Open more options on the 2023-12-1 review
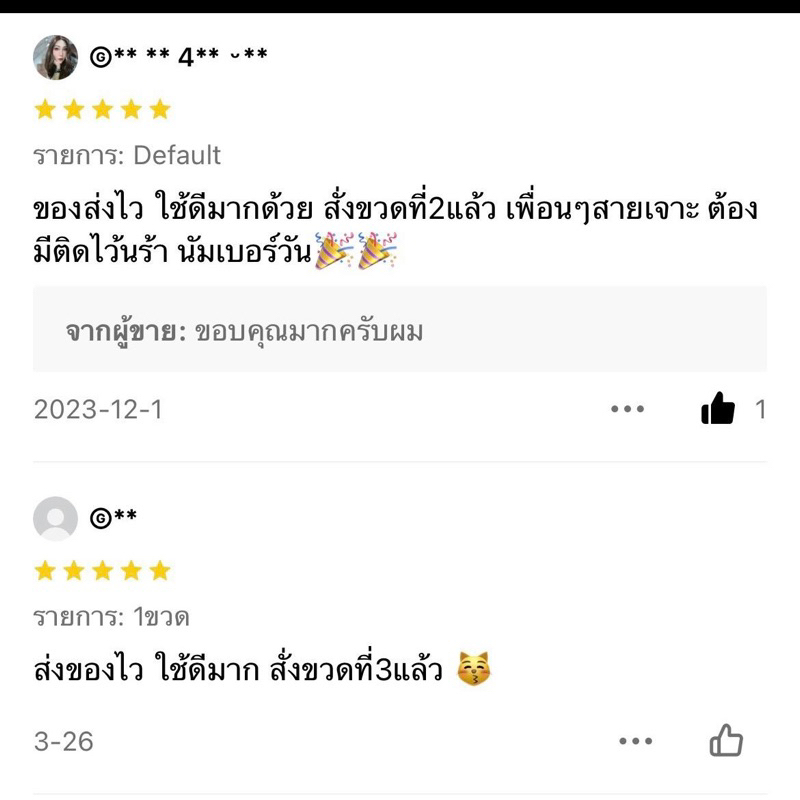The image size is (800, 800). 627,409
